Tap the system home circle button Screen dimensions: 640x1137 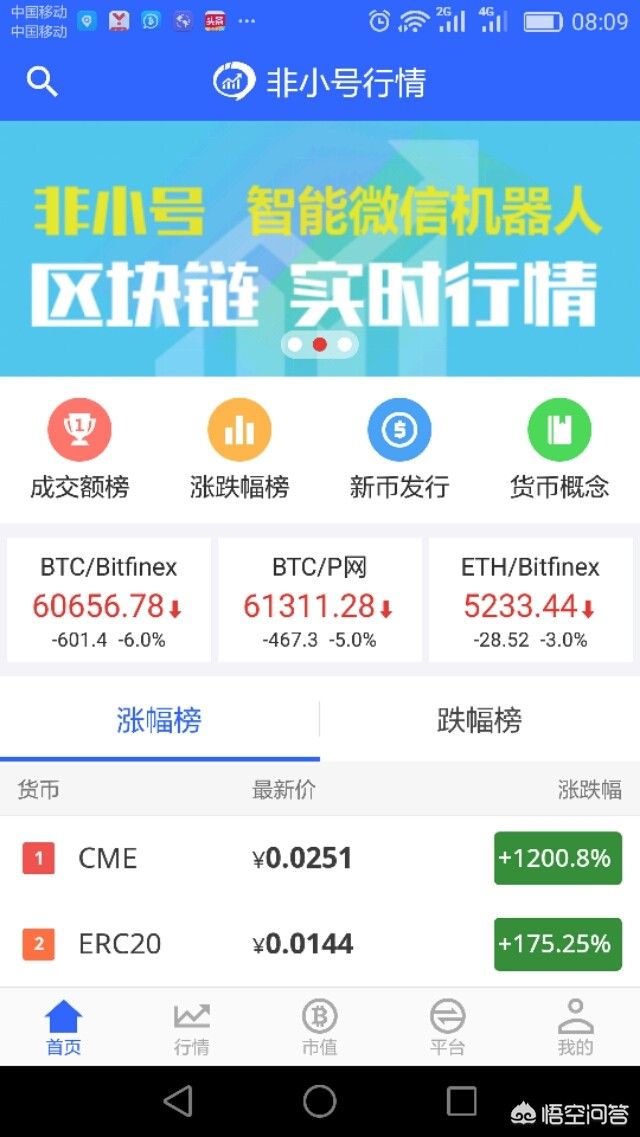[320, 1101]
